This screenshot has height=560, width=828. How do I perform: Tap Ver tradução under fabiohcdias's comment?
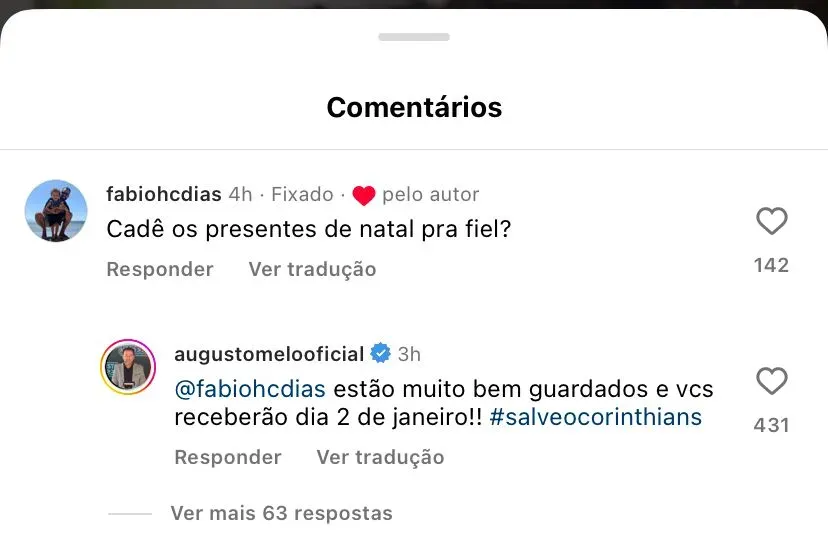click(312, 269)
